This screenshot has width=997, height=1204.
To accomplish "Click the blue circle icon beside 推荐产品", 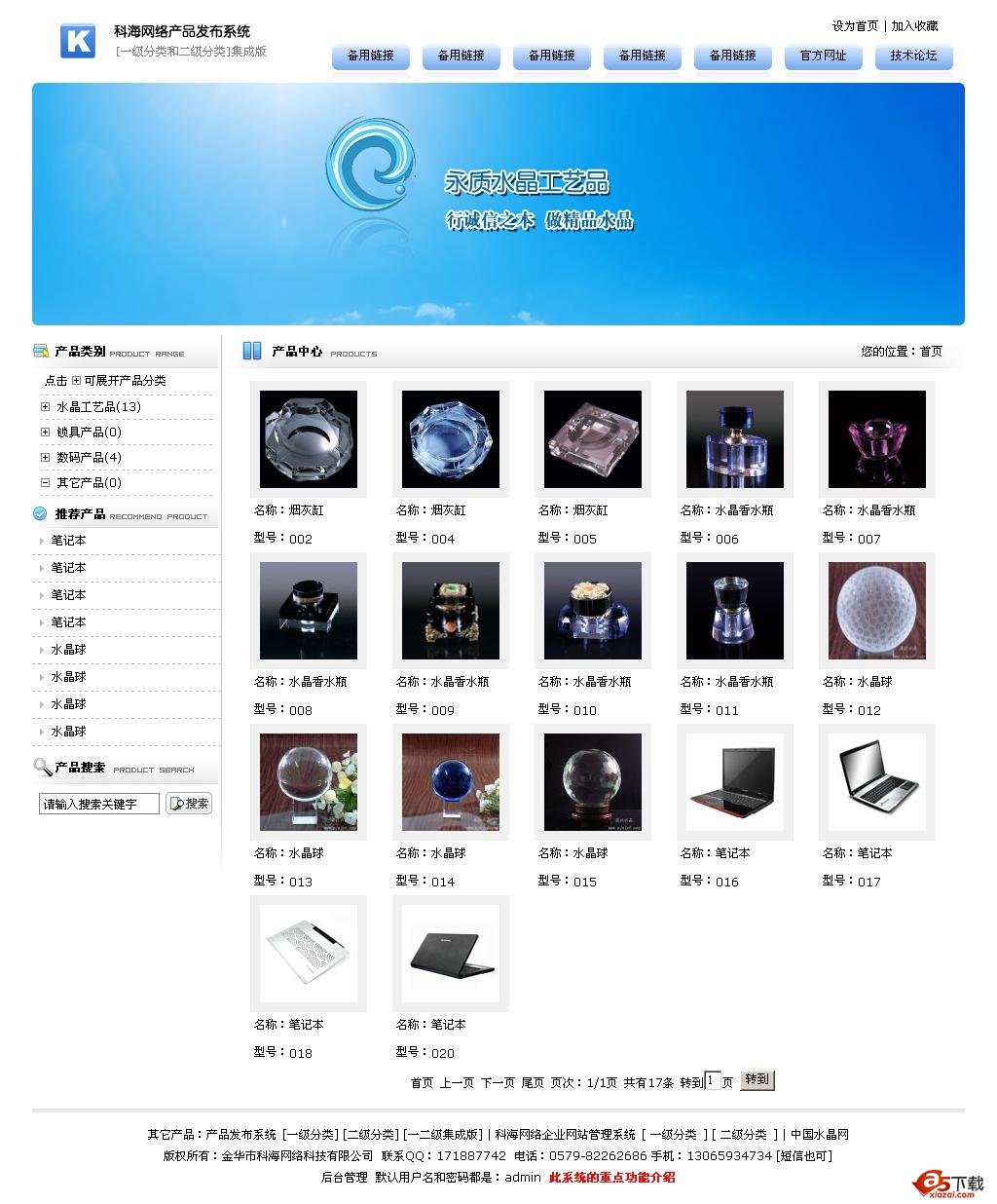I will 40,514.
